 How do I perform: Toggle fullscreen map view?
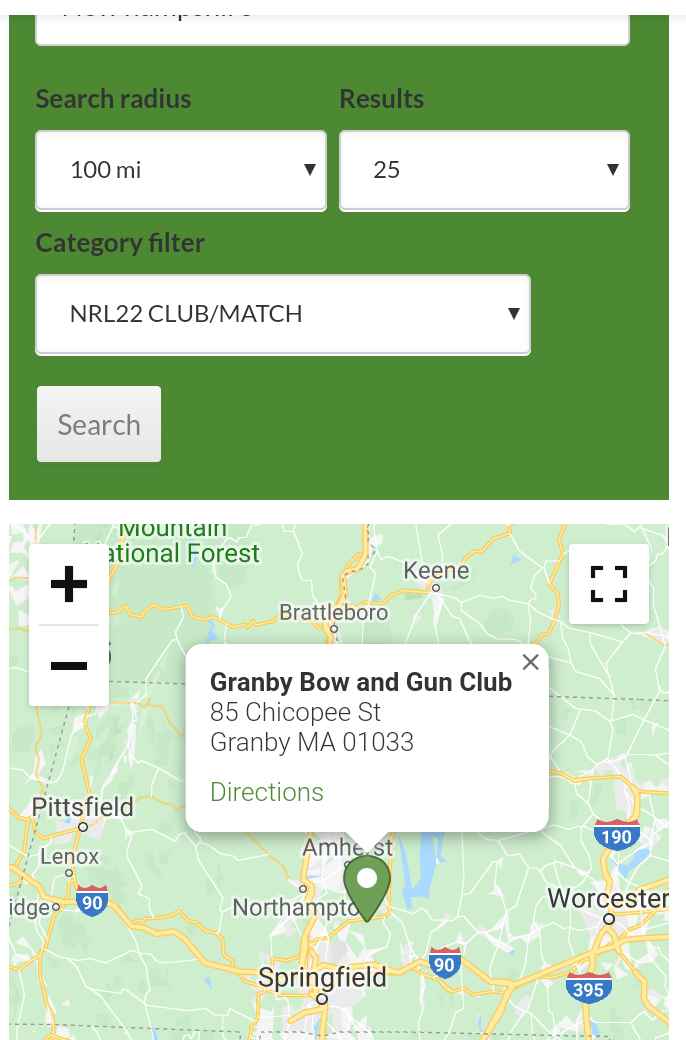609,584
